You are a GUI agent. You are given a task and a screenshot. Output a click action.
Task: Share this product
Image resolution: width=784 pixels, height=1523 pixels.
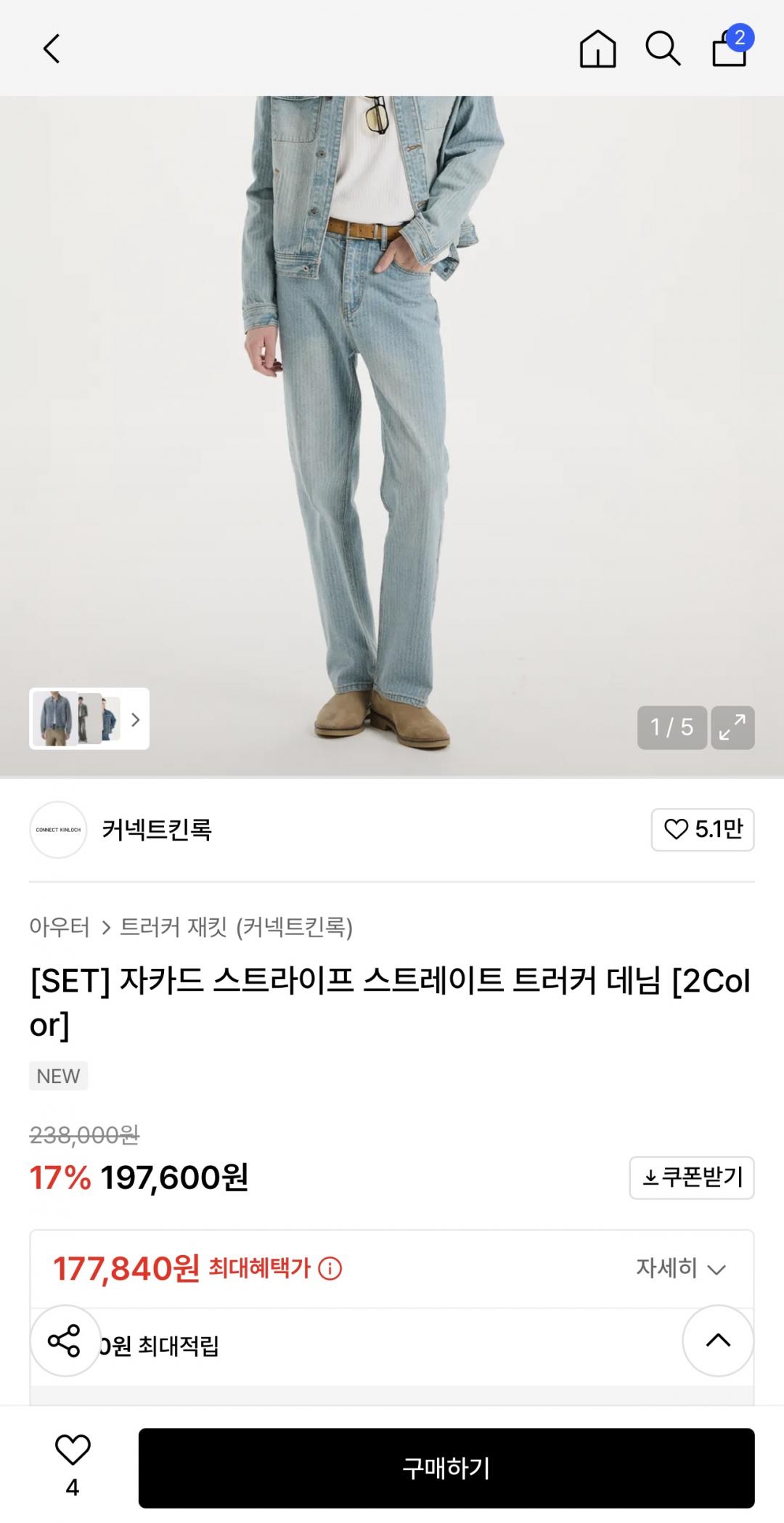(x=65, y=1341)
